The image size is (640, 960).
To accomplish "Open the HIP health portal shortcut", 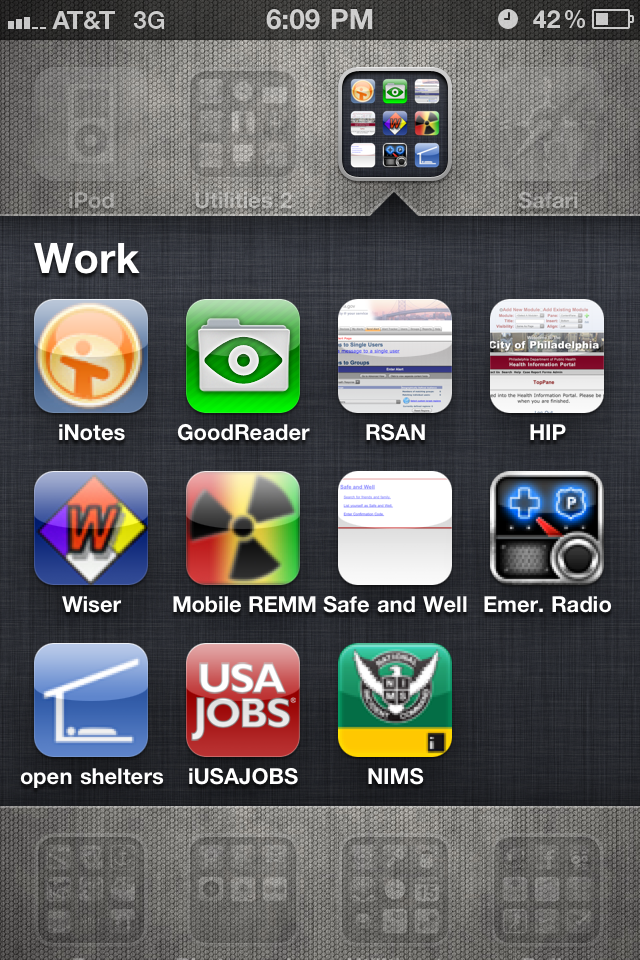I will tap(547, 356).
